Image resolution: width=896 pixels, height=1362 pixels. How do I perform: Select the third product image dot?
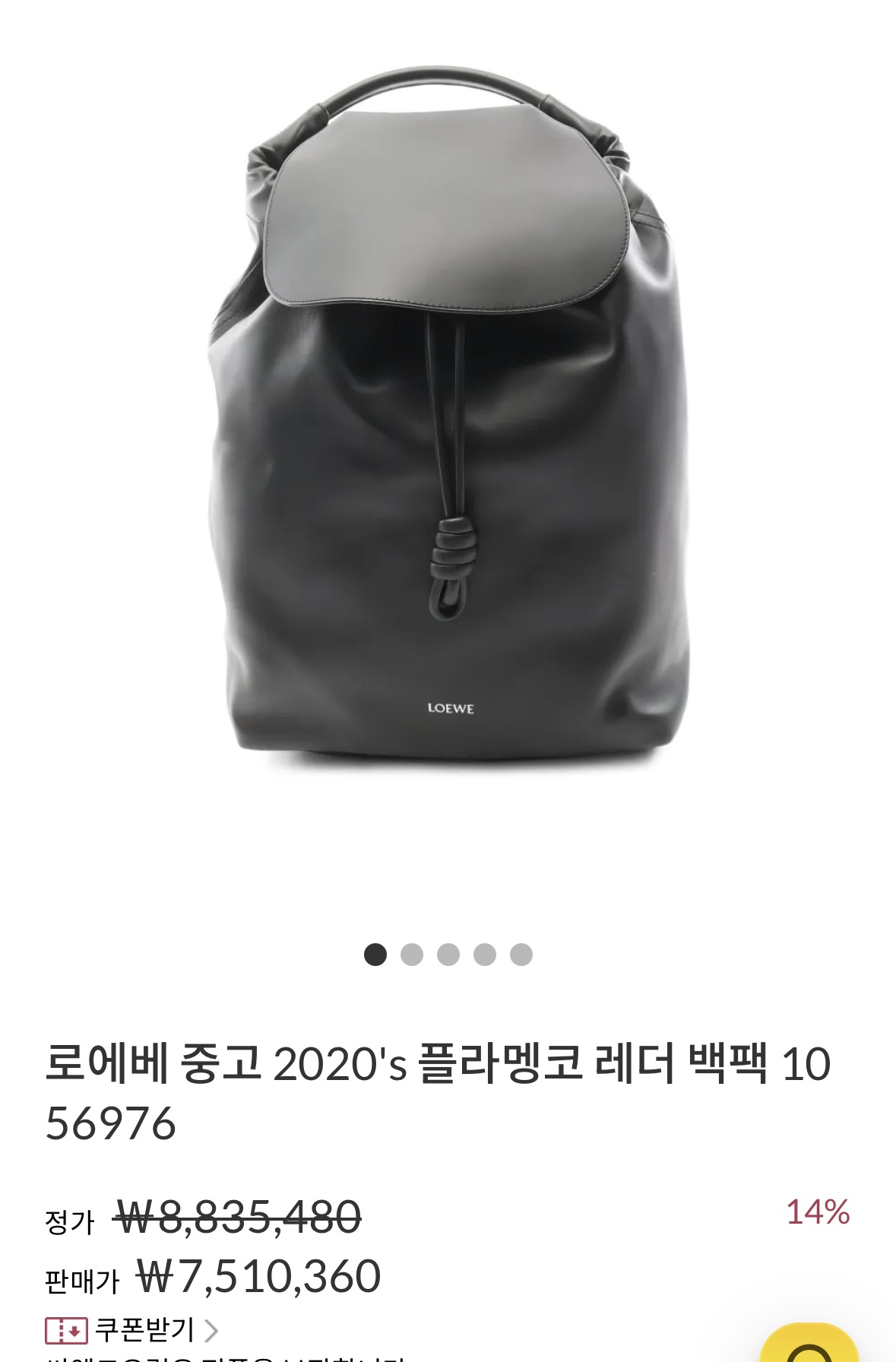pyautogui.click(x=448, y=954)
